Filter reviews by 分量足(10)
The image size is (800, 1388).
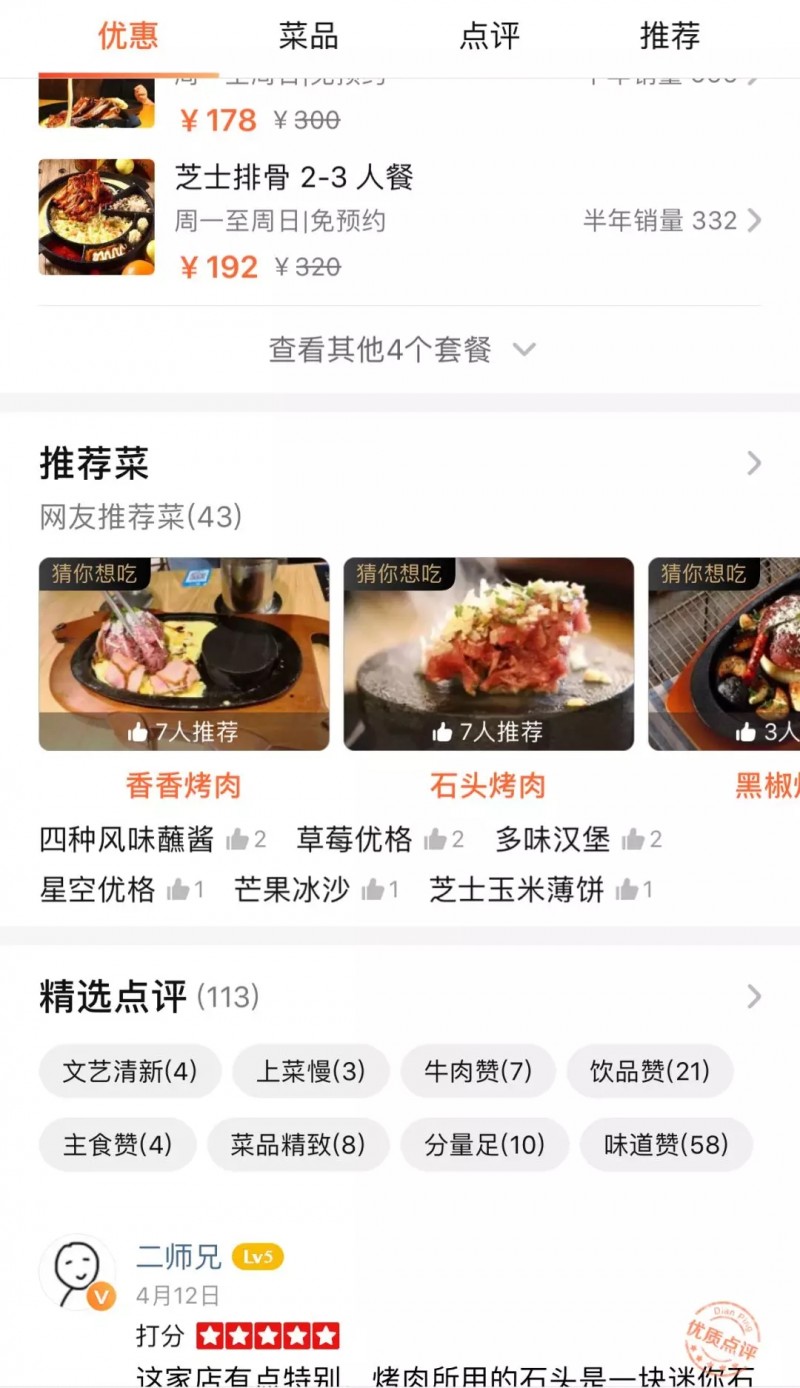click(484, 1145)
